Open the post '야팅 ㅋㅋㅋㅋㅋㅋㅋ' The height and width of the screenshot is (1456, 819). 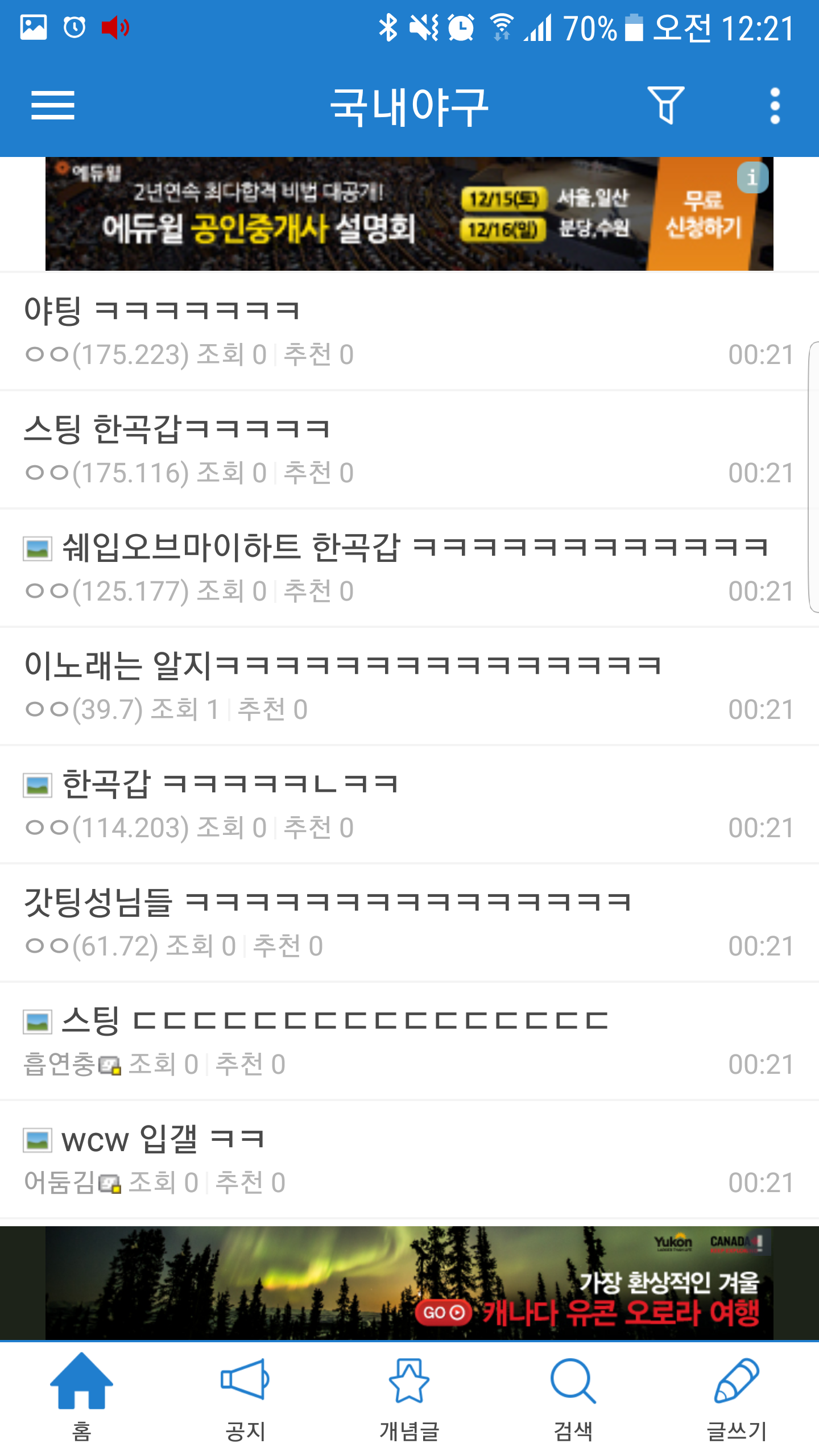(x=398, y=332)
